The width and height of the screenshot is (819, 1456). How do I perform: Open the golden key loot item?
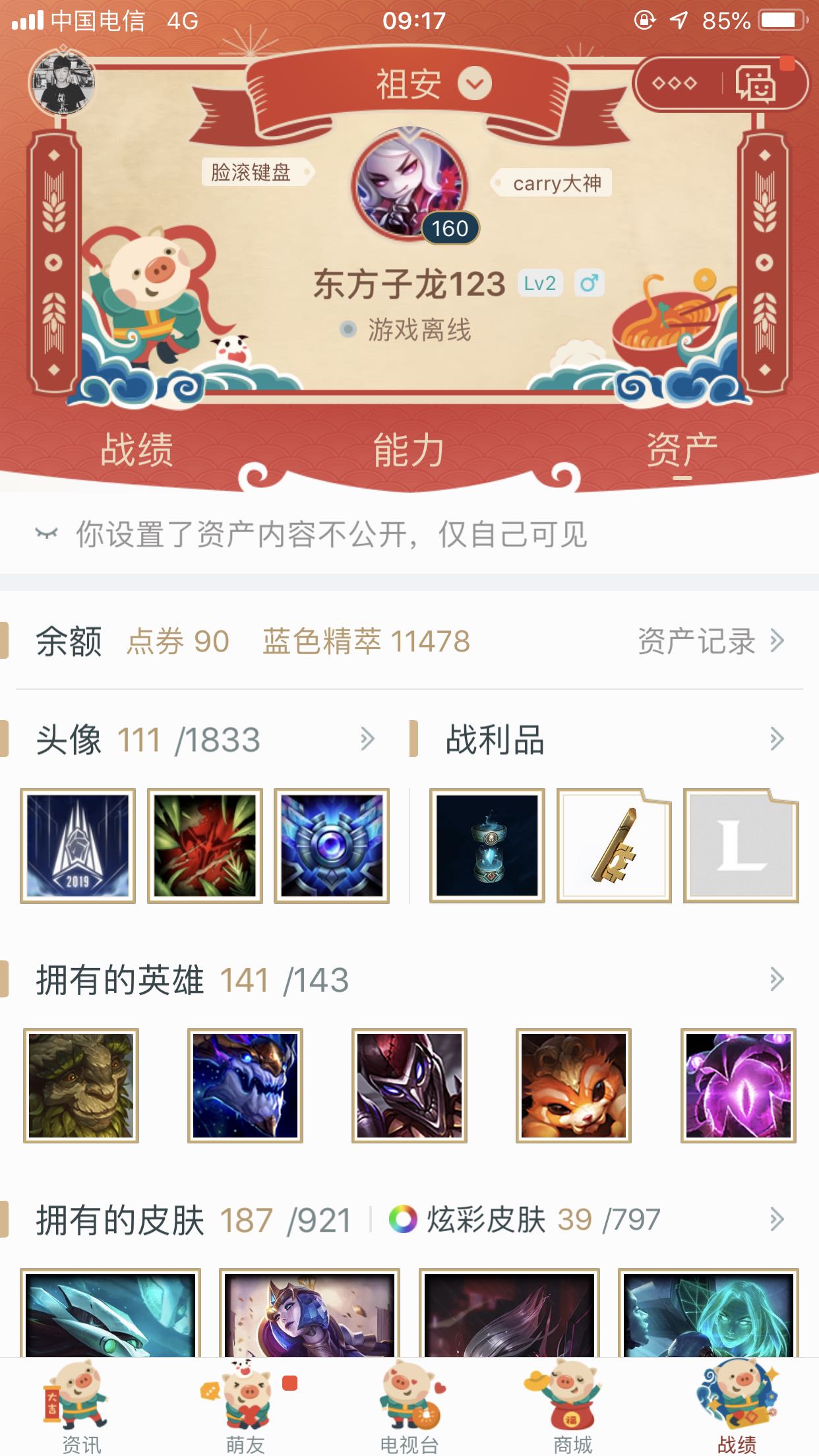pyautogui.click(x=614, y=845)
